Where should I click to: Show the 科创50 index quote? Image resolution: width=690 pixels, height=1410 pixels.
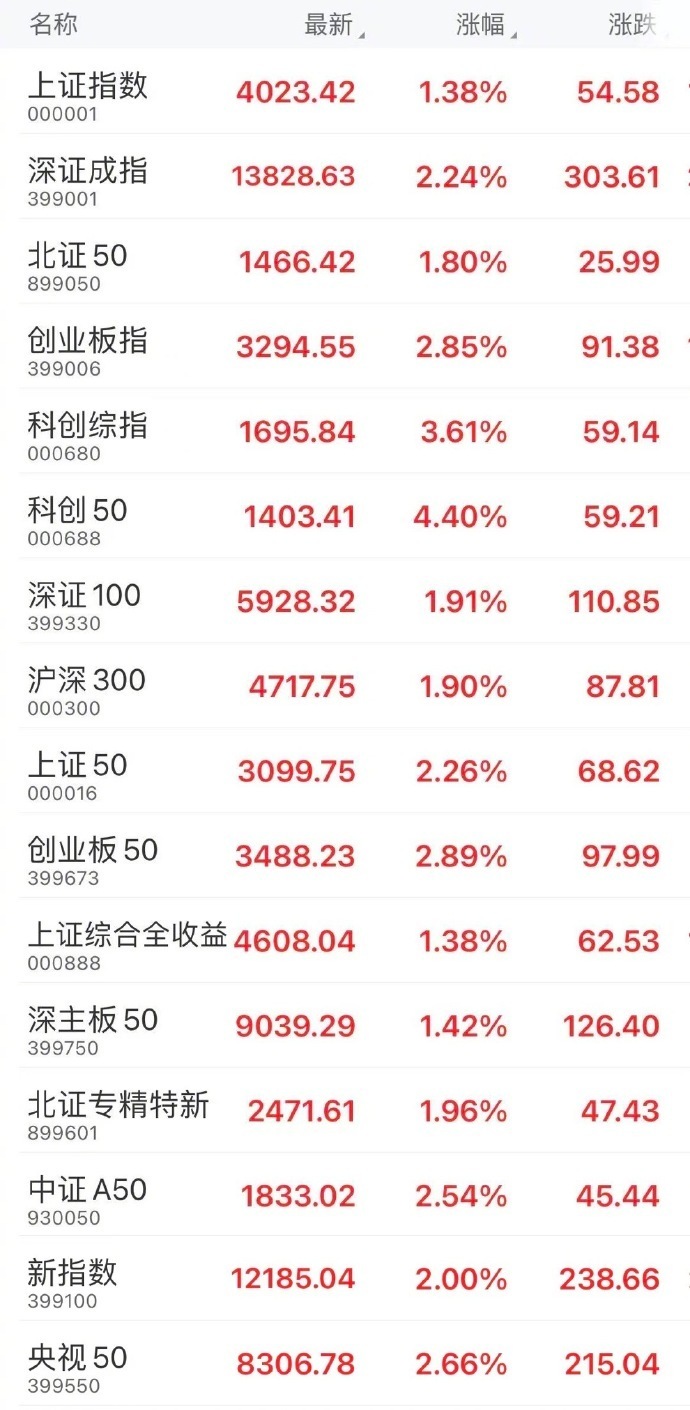tap(78, 518)
